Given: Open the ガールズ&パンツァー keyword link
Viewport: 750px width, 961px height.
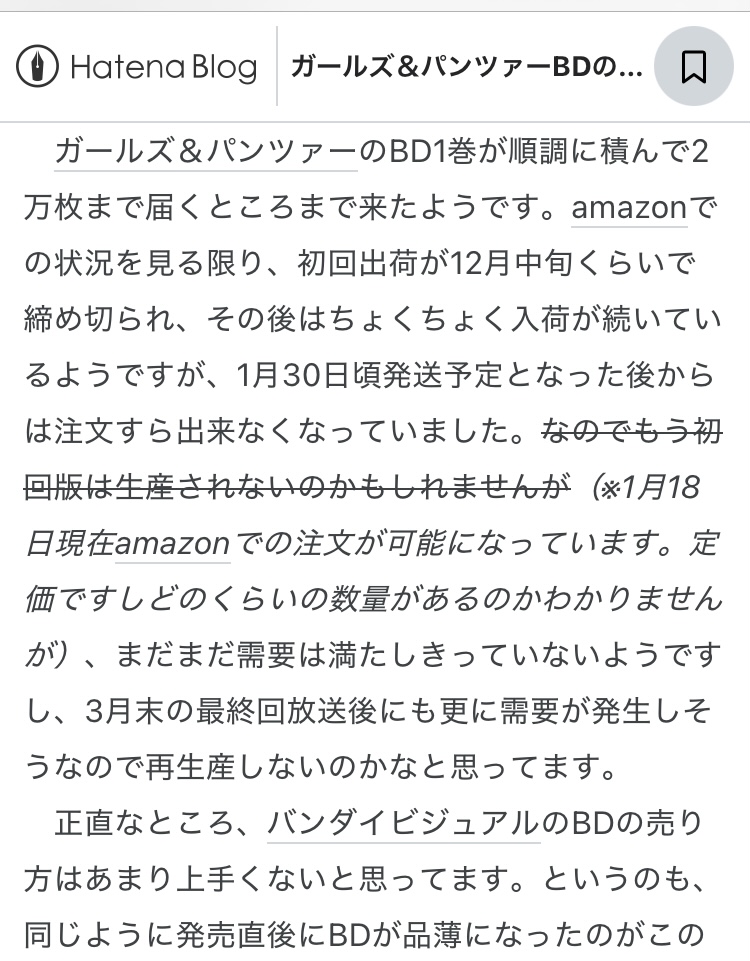Looking at the screenshot, I should coord(206,152).
